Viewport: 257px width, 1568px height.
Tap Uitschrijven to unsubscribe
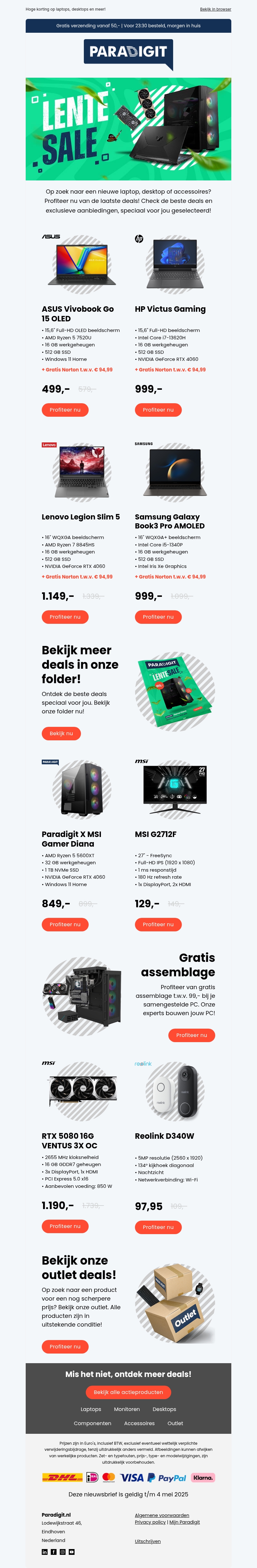tap(148, 1541)
